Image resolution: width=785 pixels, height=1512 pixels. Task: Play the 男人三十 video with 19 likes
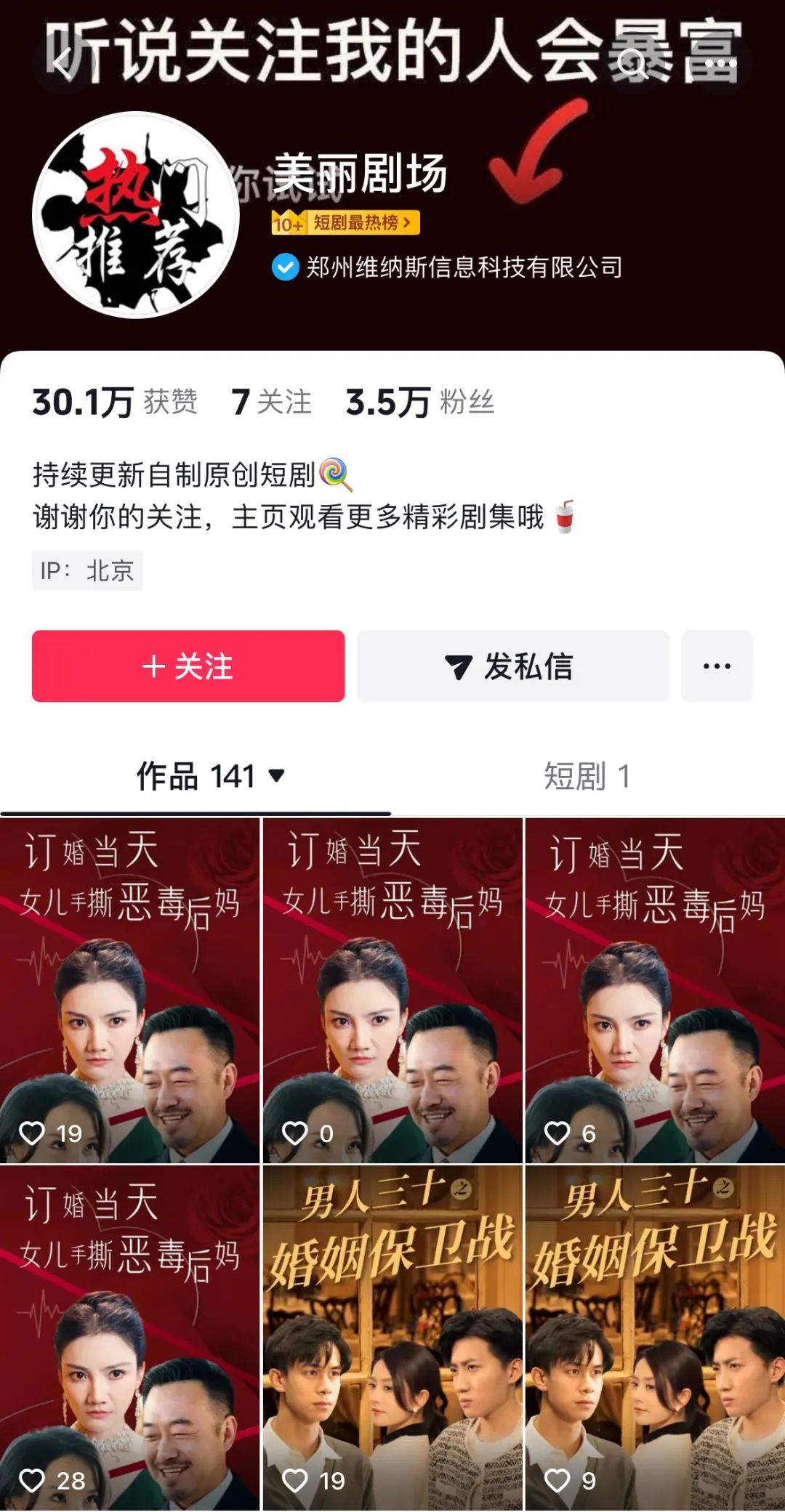pos(392,1337)
